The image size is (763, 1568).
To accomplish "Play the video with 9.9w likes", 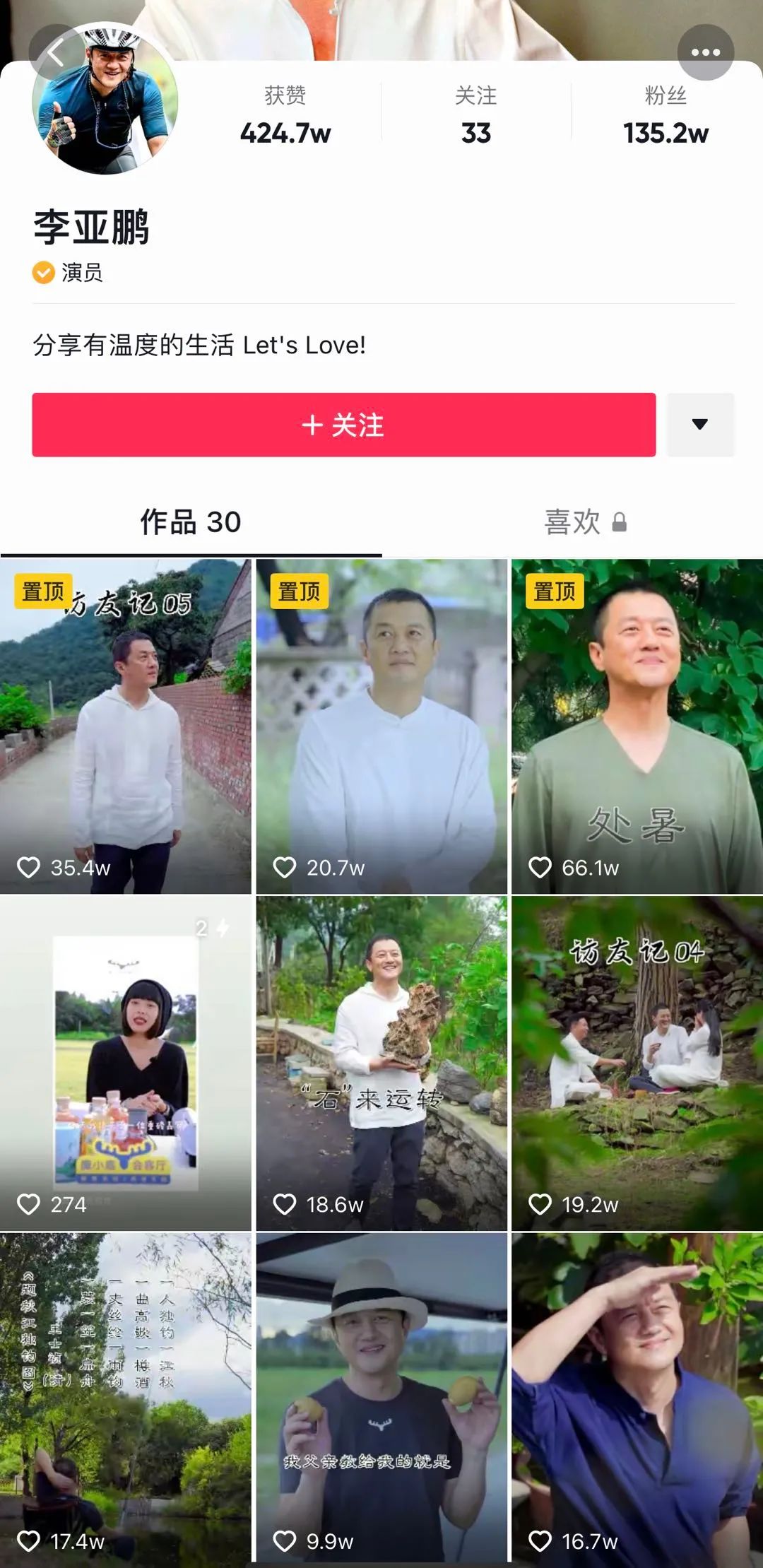I will 381,1399.
